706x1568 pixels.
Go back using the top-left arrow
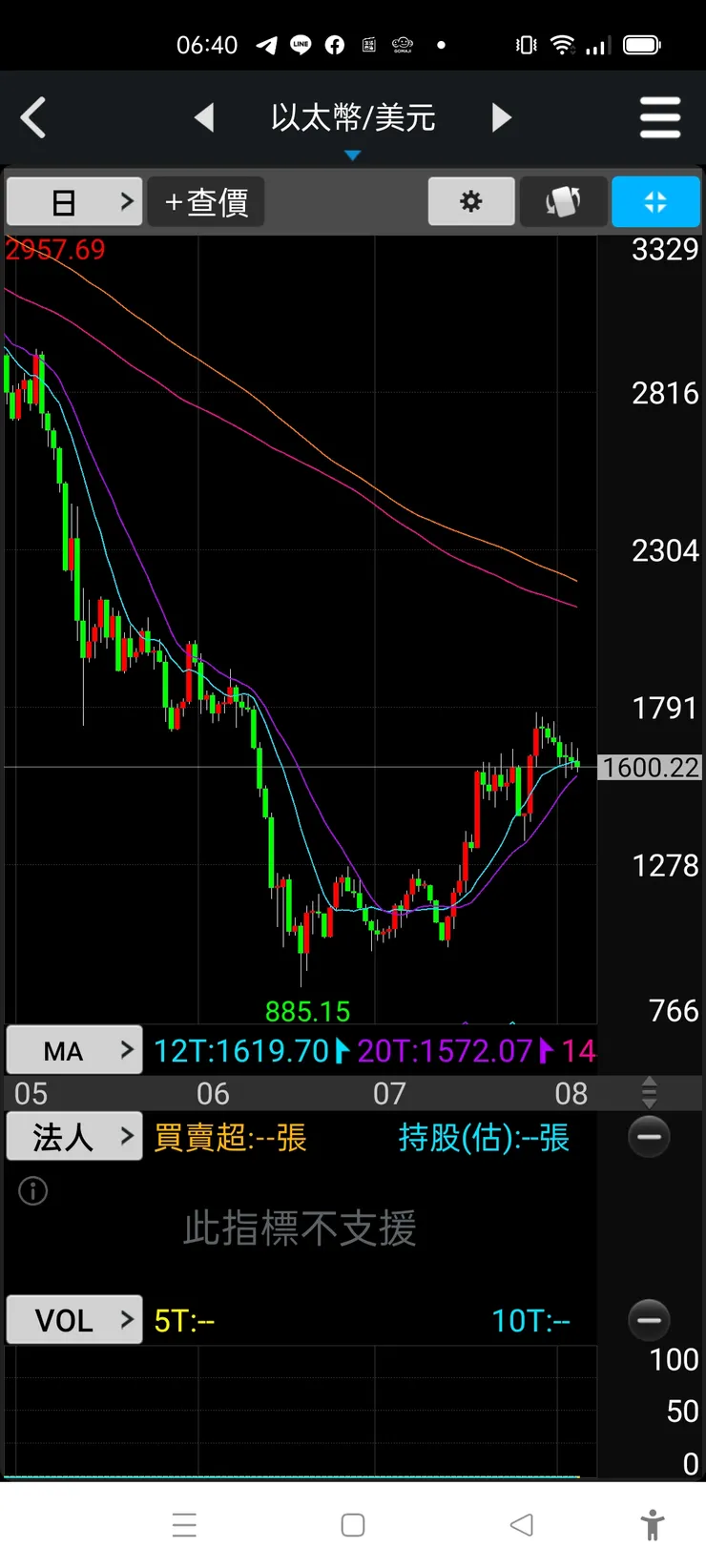33,118
